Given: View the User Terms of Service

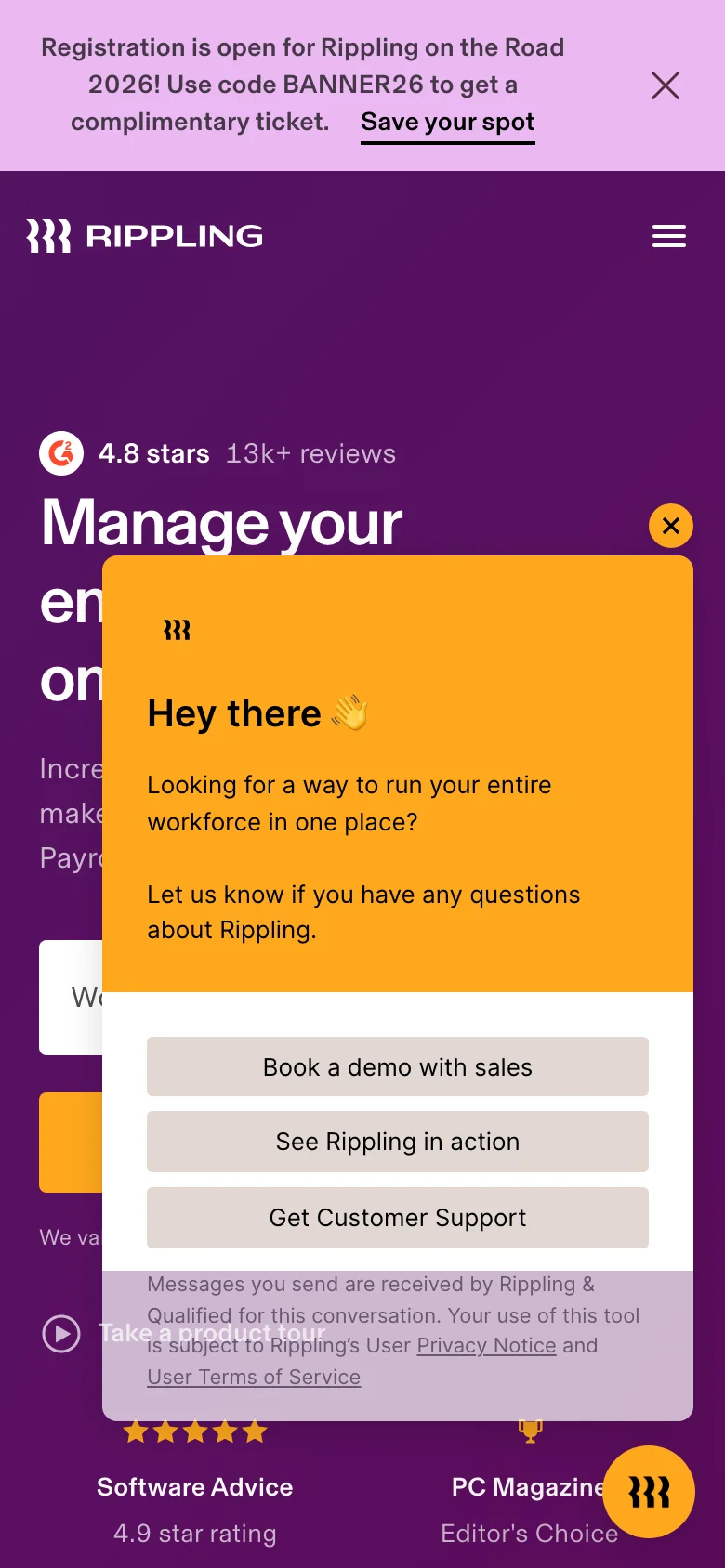Looking at the screenshot, I should (254, 1378).
